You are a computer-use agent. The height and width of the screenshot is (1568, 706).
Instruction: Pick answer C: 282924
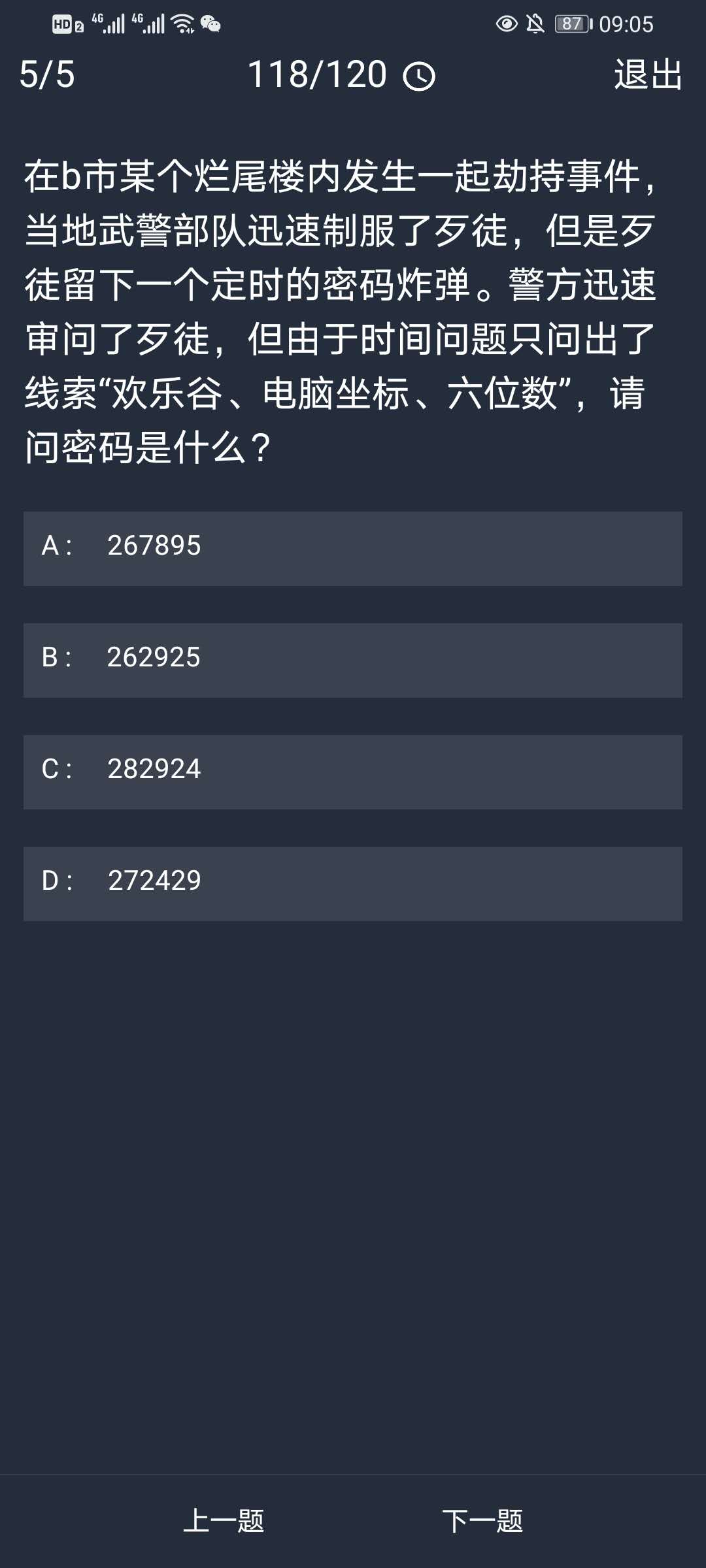tap(352, 772)
